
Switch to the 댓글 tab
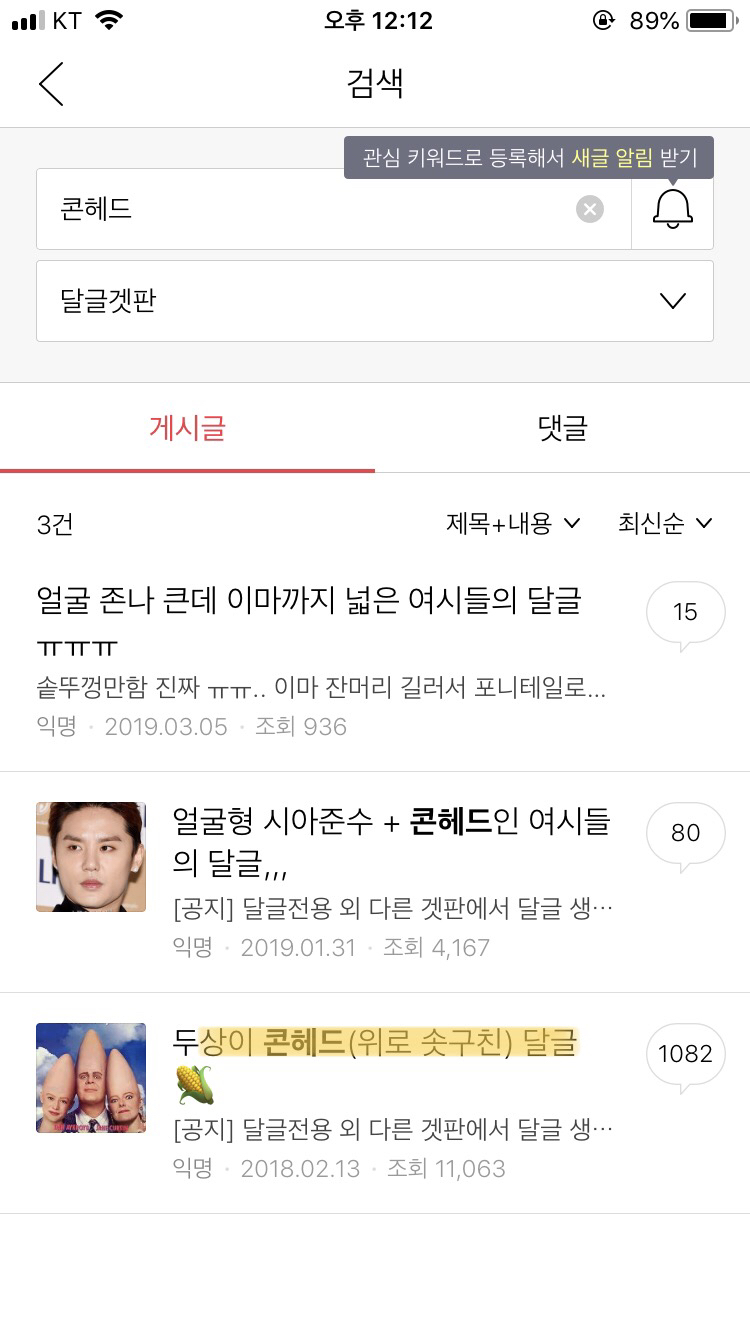click(x=562, y=429)
